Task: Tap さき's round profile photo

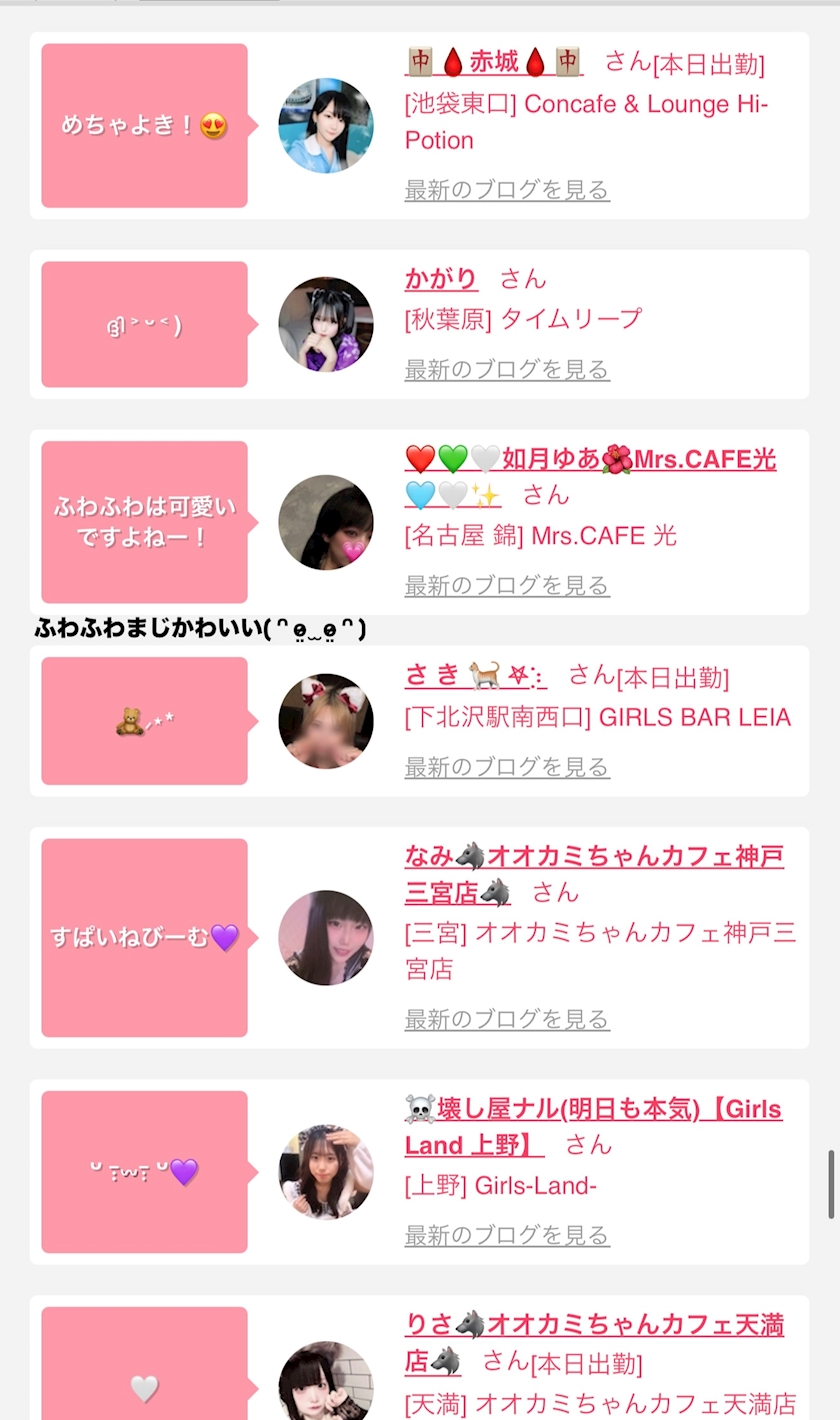Action: [326, 721]
